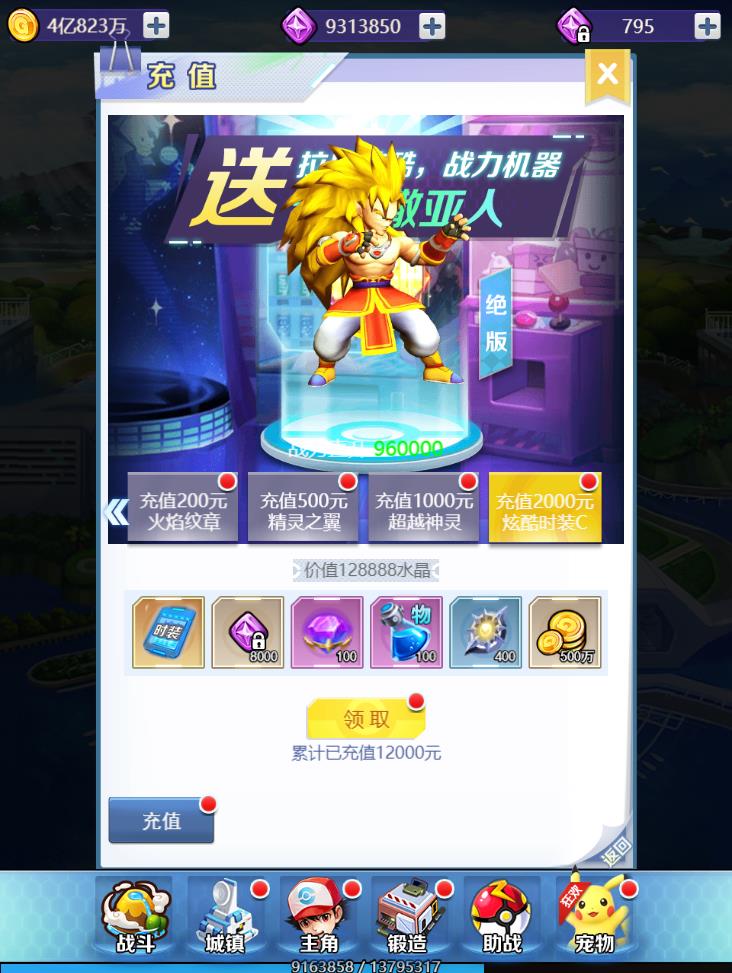View the 时装 reward item
Screen dimensions: 732x973
pyautogui.click(x=168, y=632)
